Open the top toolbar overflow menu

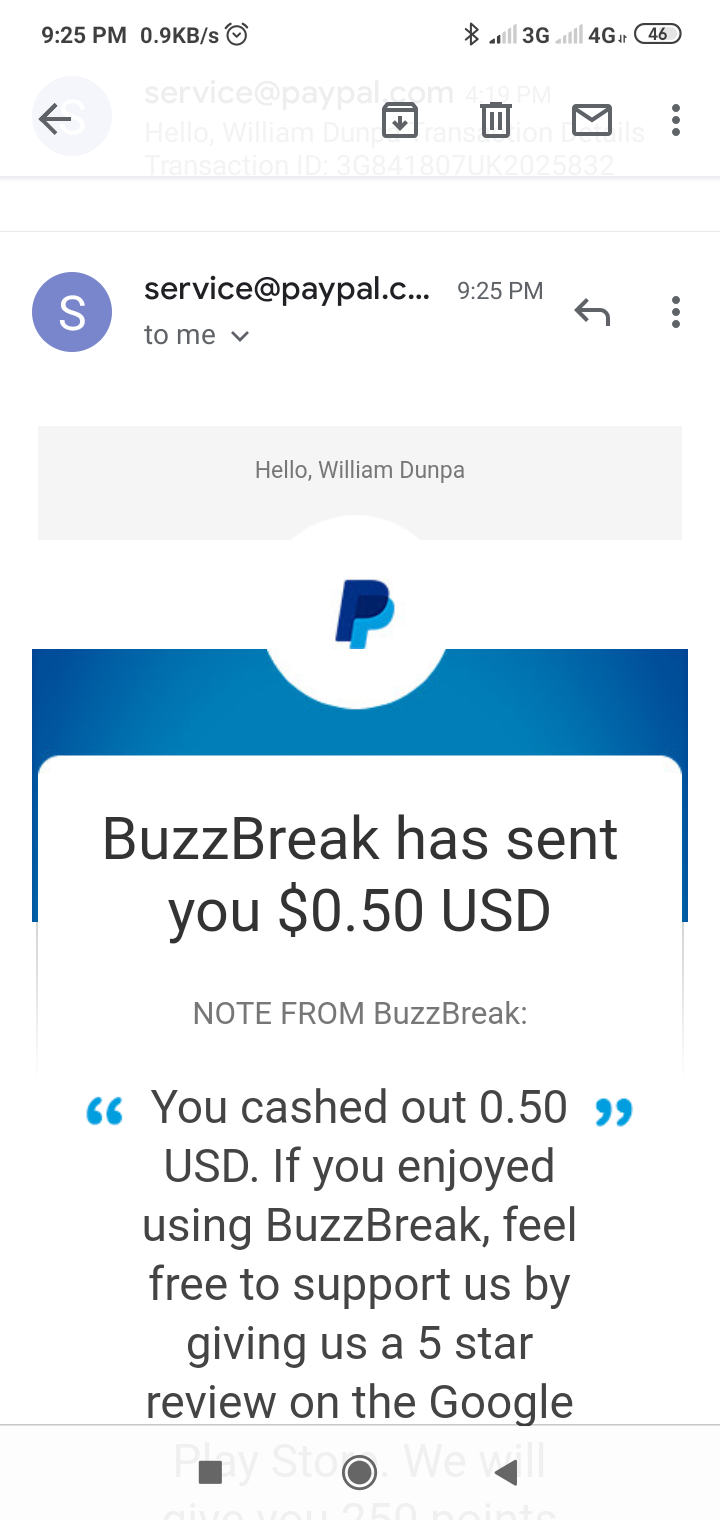pos(676,120)
